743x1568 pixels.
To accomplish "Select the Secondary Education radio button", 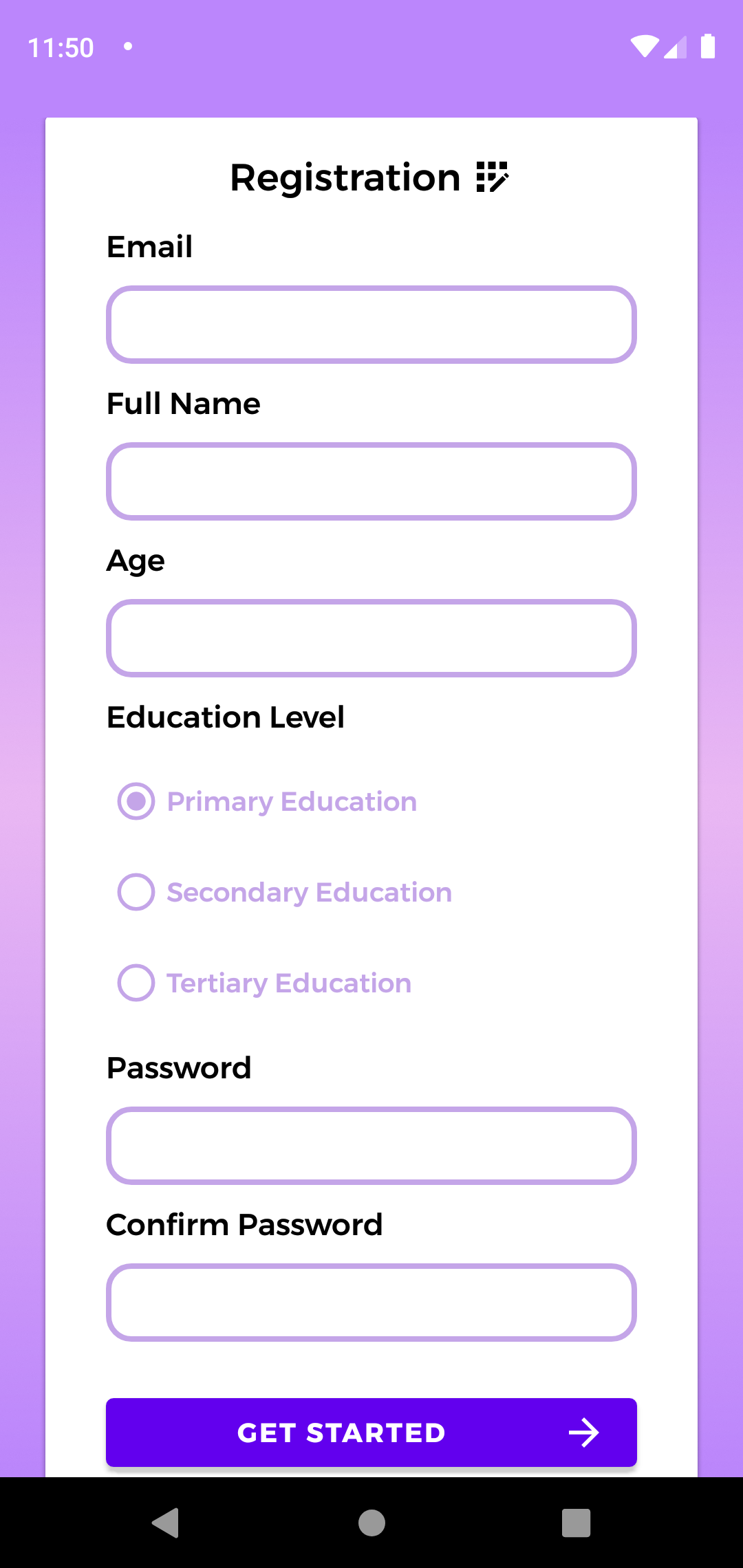I will click(136, 892).
